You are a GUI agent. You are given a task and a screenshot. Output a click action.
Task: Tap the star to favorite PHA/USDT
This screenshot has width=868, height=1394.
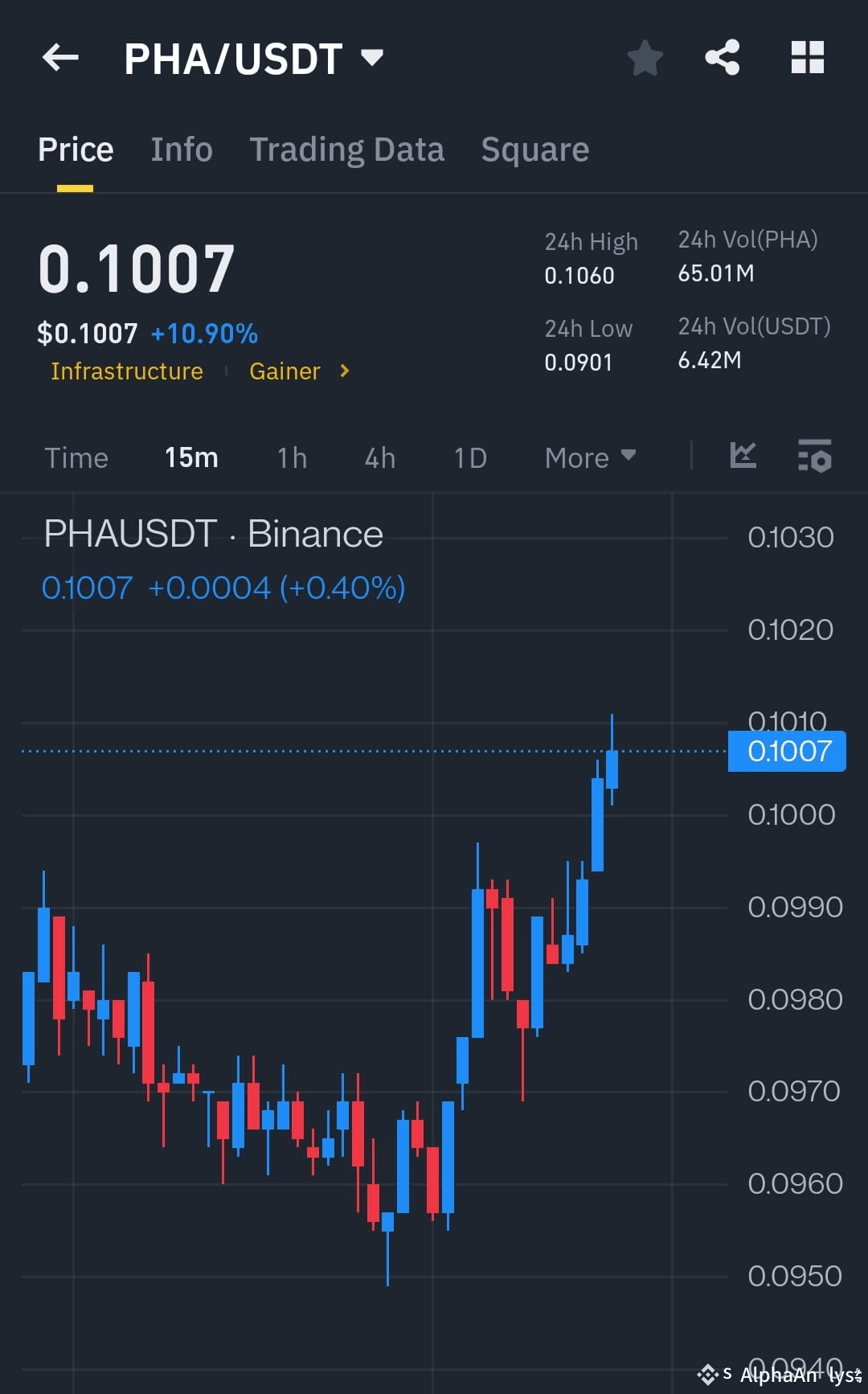(645, 57)
